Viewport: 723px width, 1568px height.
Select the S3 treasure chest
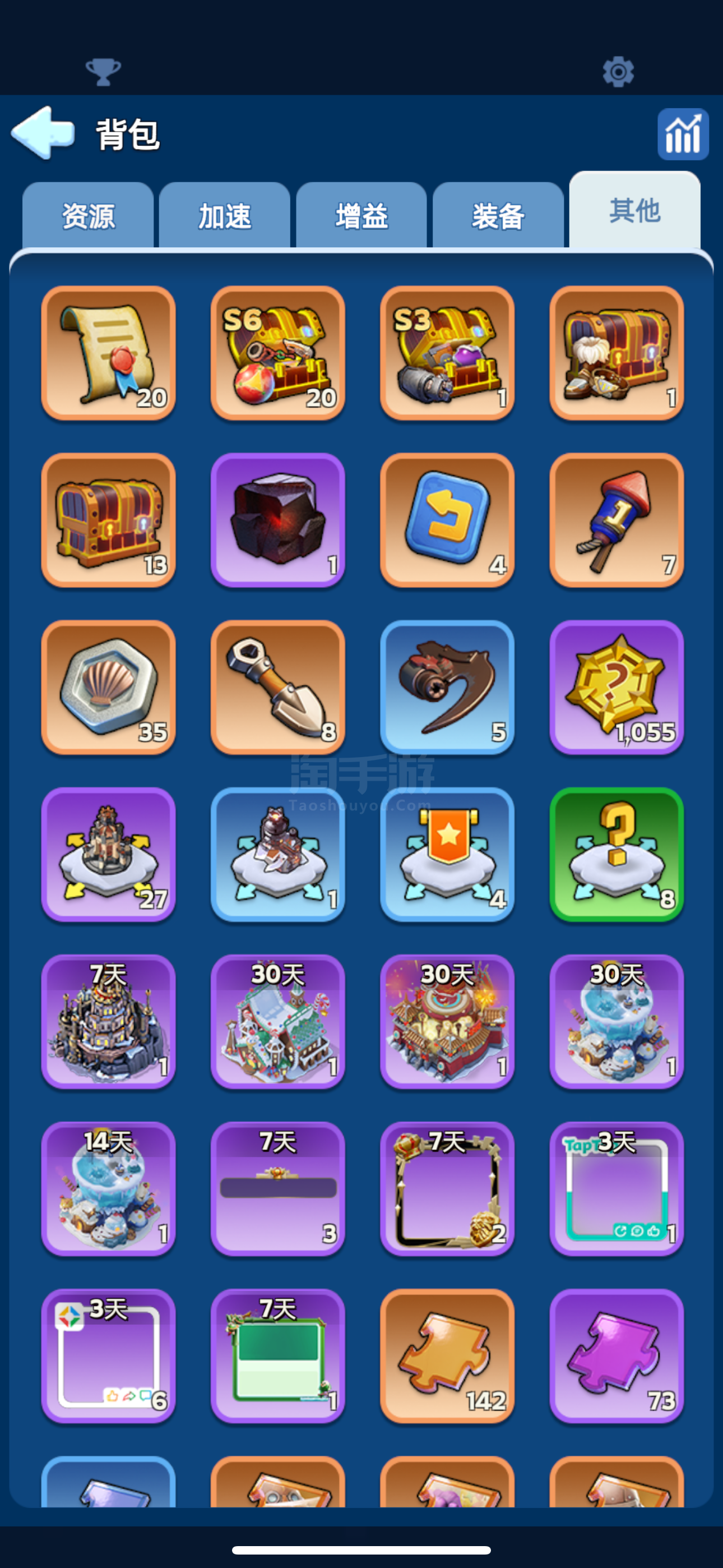coord(447,353)
